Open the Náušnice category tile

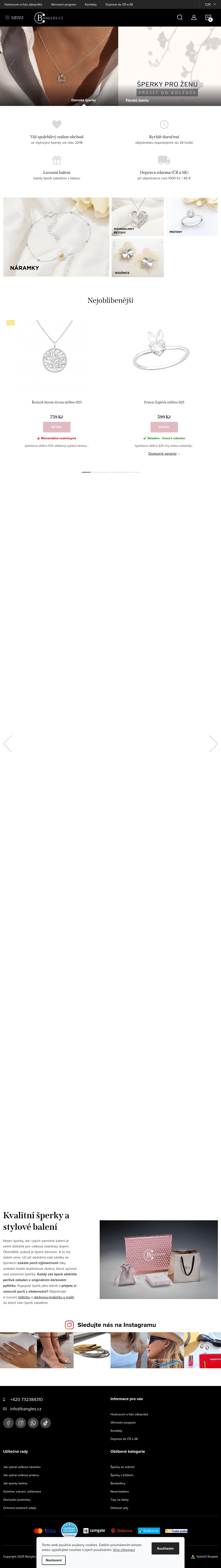(x=137, y=258)
